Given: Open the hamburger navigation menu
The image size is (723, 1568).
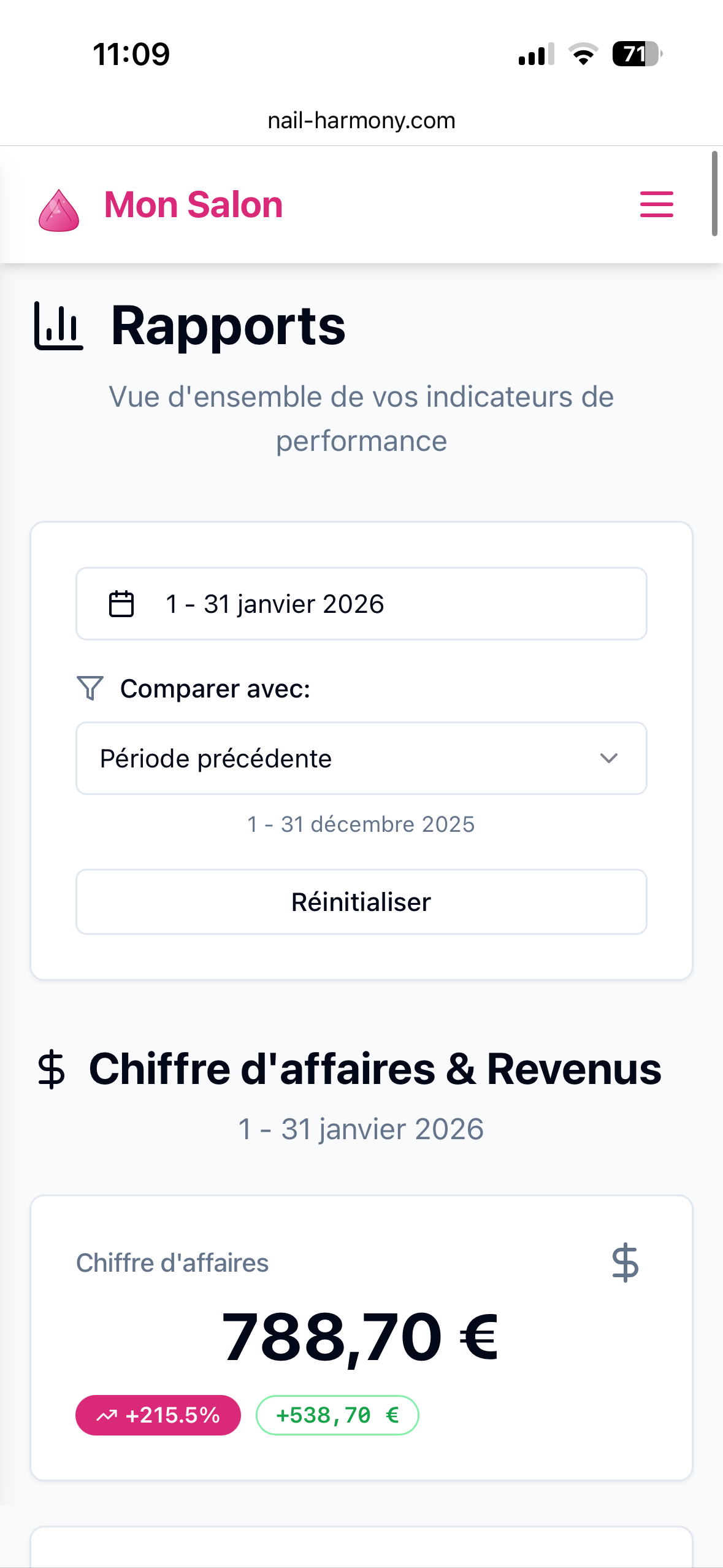Looking at the screenshot, I should click(656, 206).
